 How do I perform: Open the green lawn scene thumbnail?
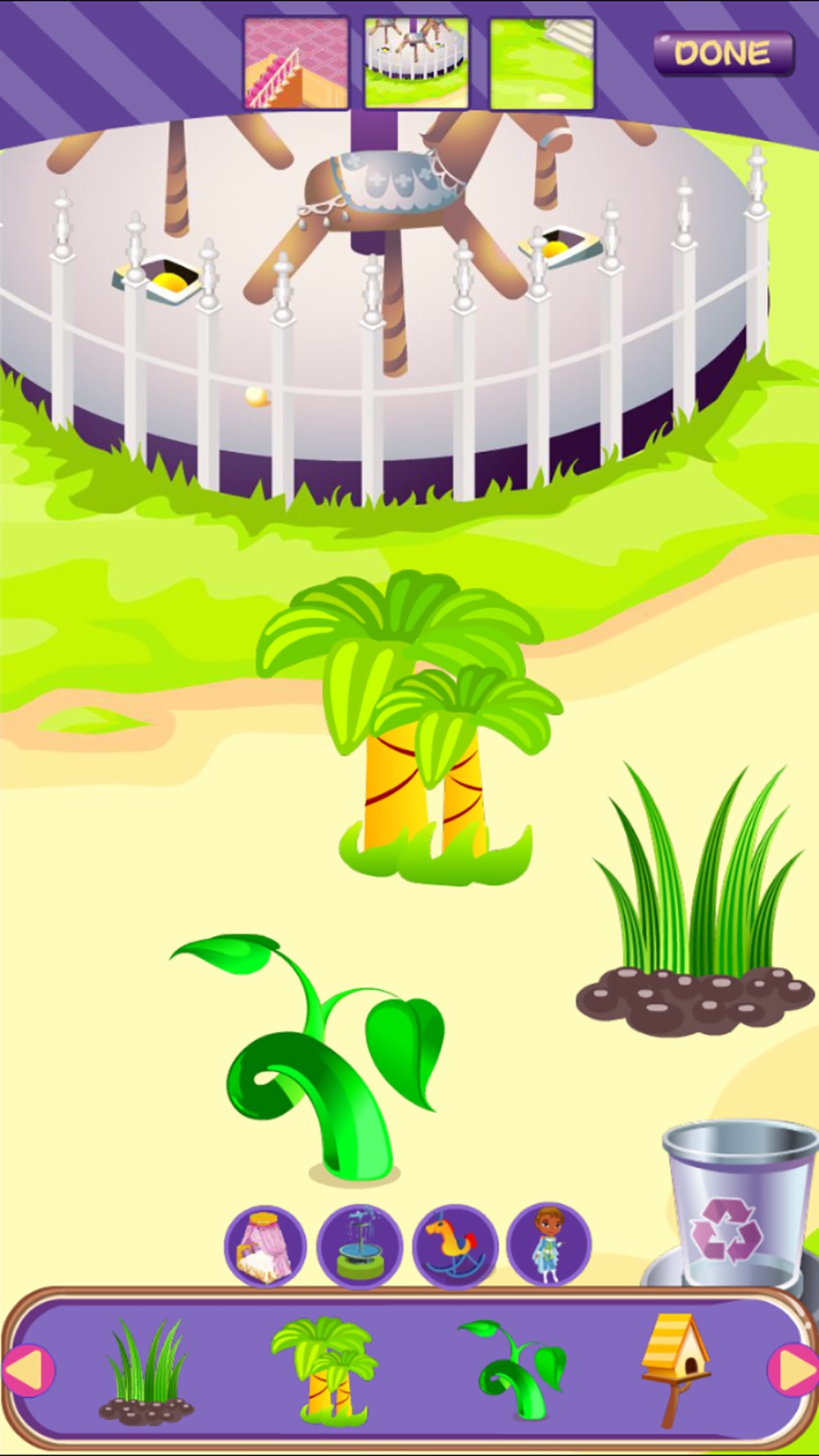point(541,63)
